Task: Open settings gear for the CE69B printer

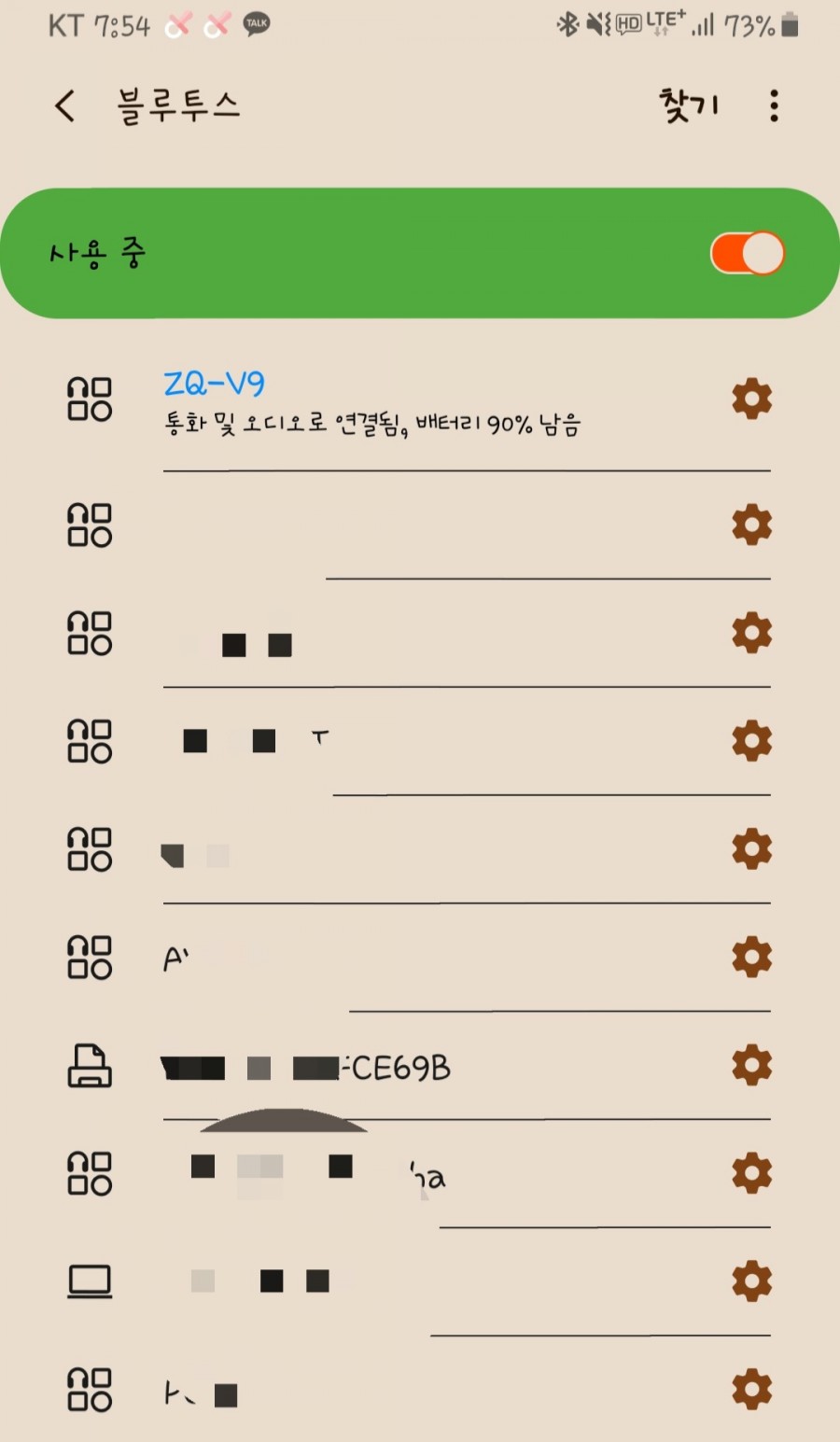Action: click(751, 1065)
